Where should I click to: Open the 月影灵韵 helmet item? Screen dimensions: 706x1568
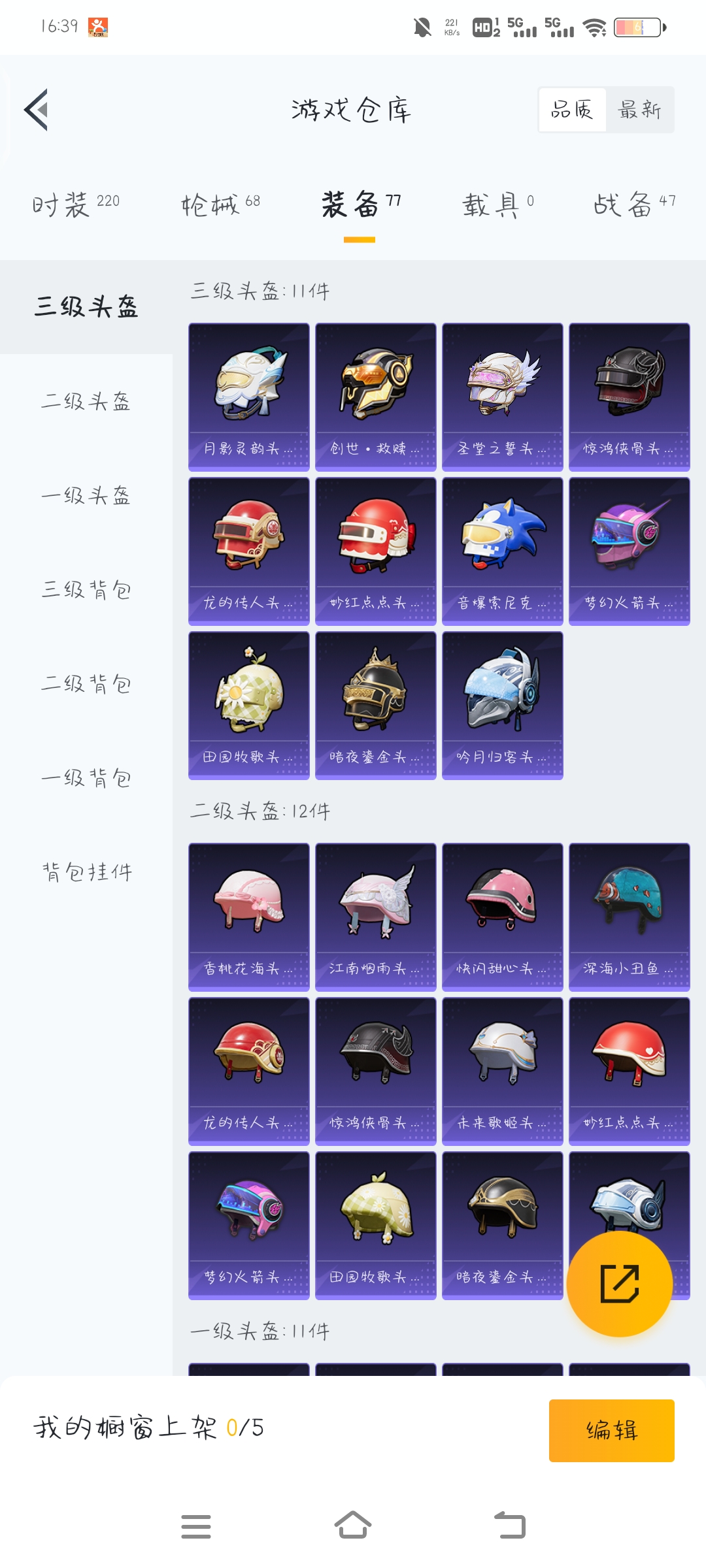pos(248,396)
